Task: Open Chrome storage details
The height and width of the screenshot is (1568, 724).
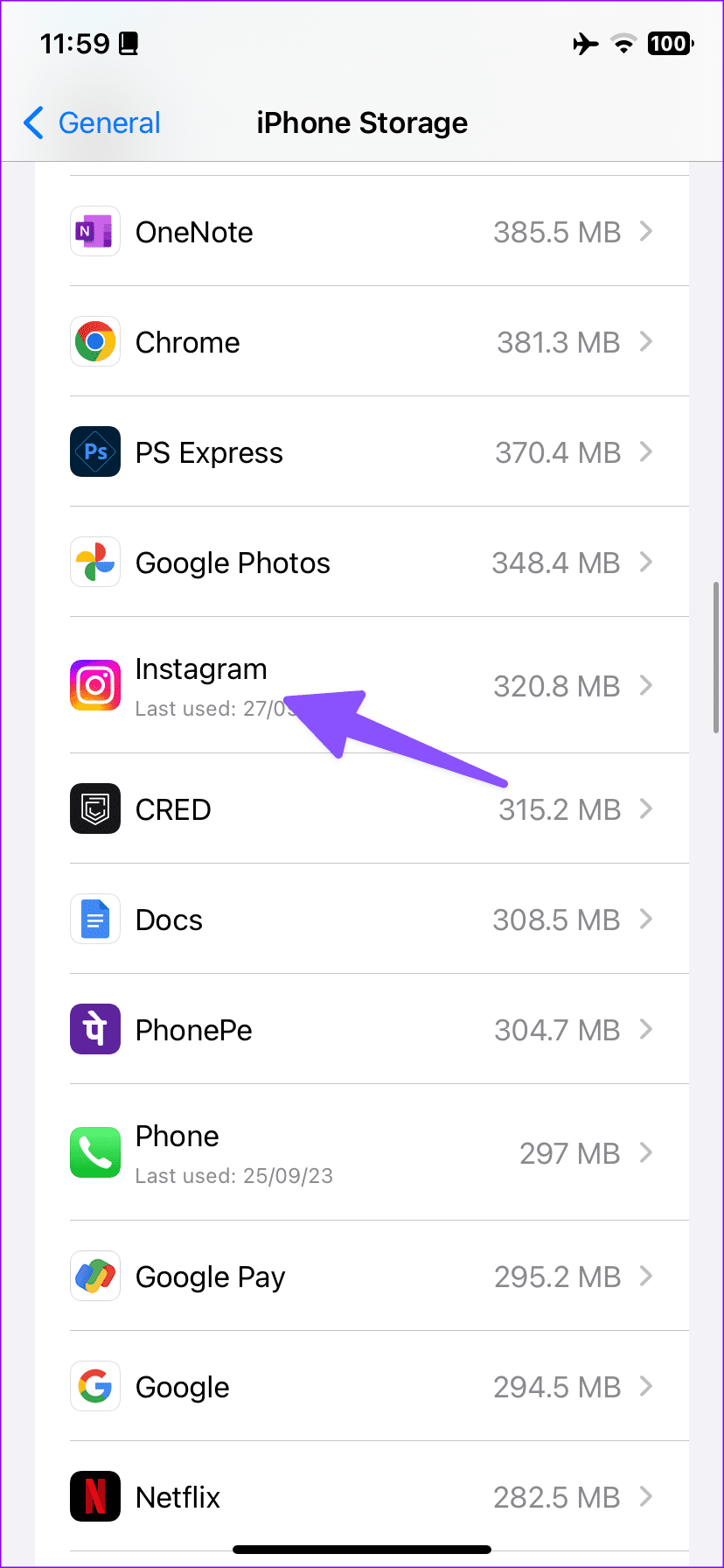Action: (x=362, y=342)
